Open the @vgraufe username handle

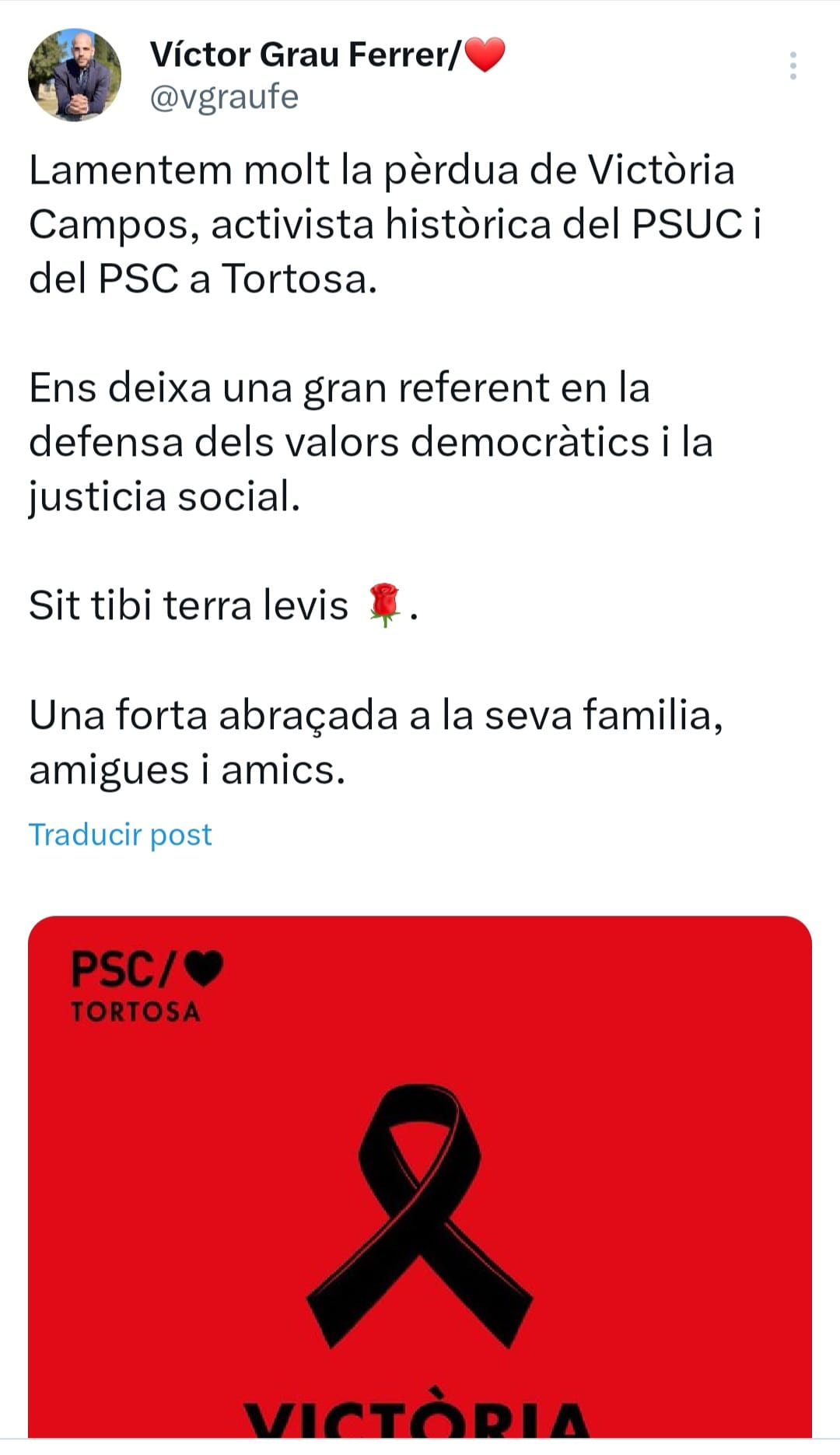click(224, 98)
